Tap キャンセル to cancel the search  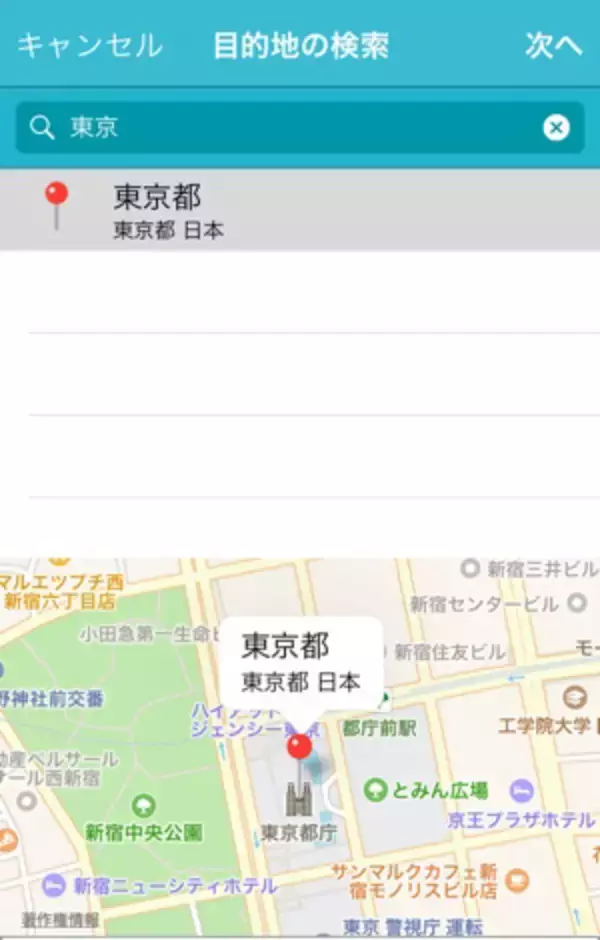pyautogui.click(x=89, y=46)
